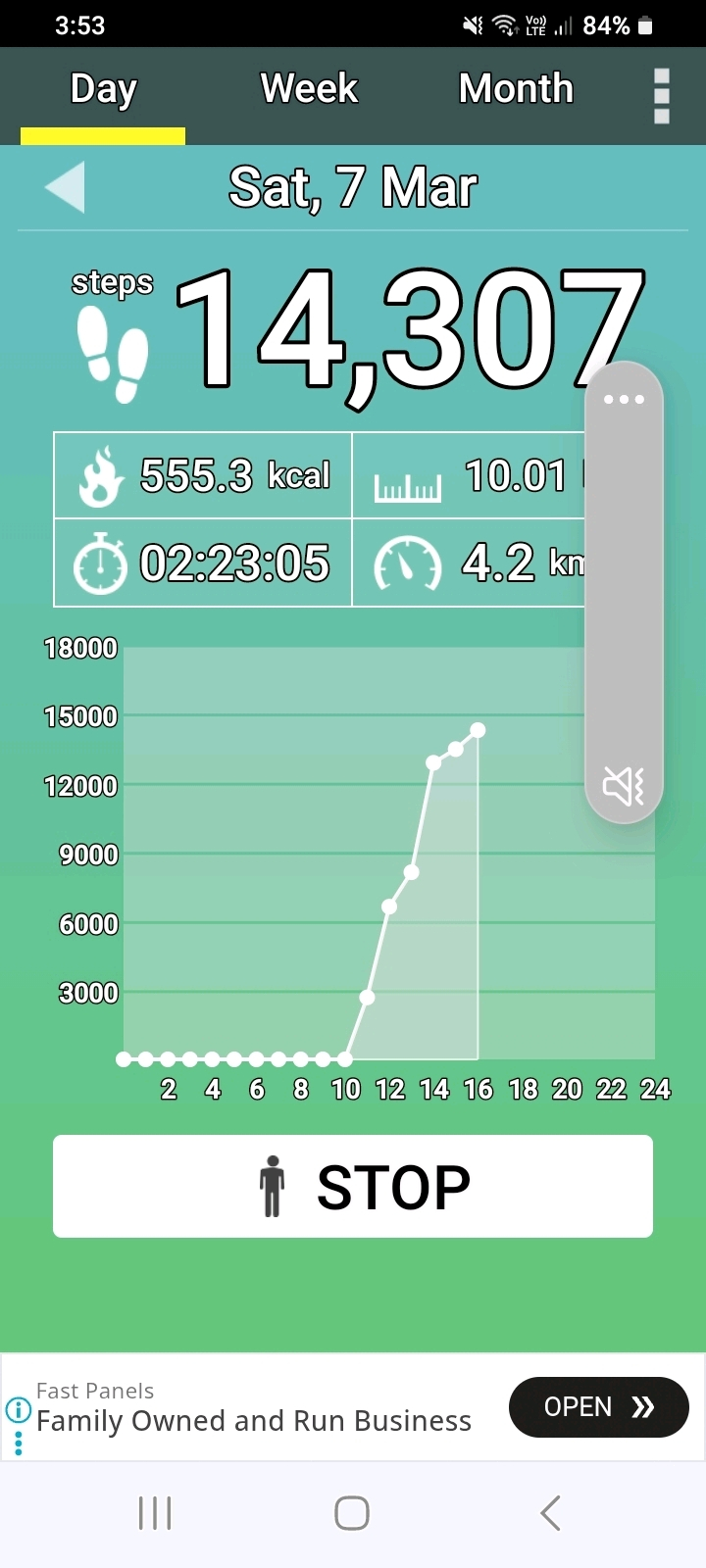
Task: Open the three-dot overflow menu
Action: (x=662, y=96)
